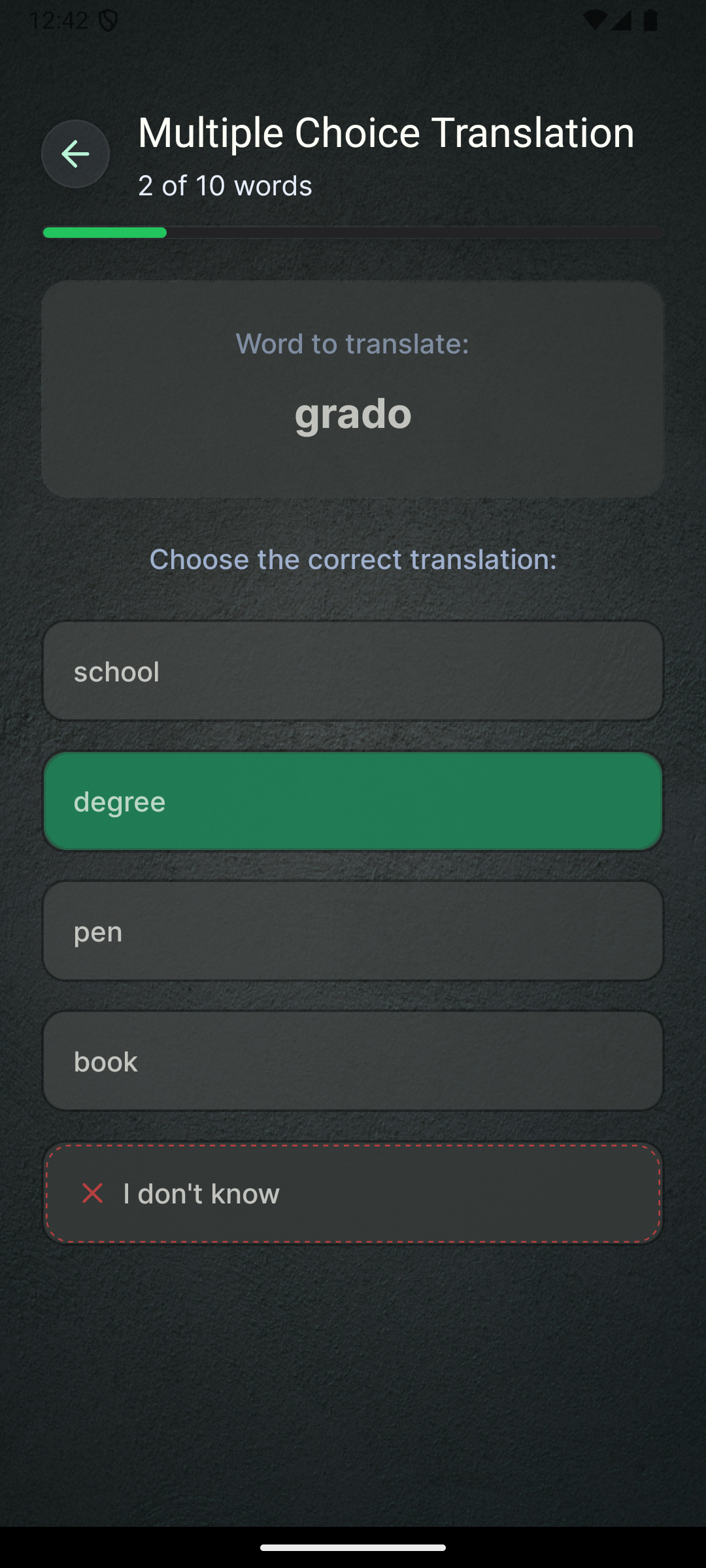
Task: Select the answer "school"
Action: [353, 671]
